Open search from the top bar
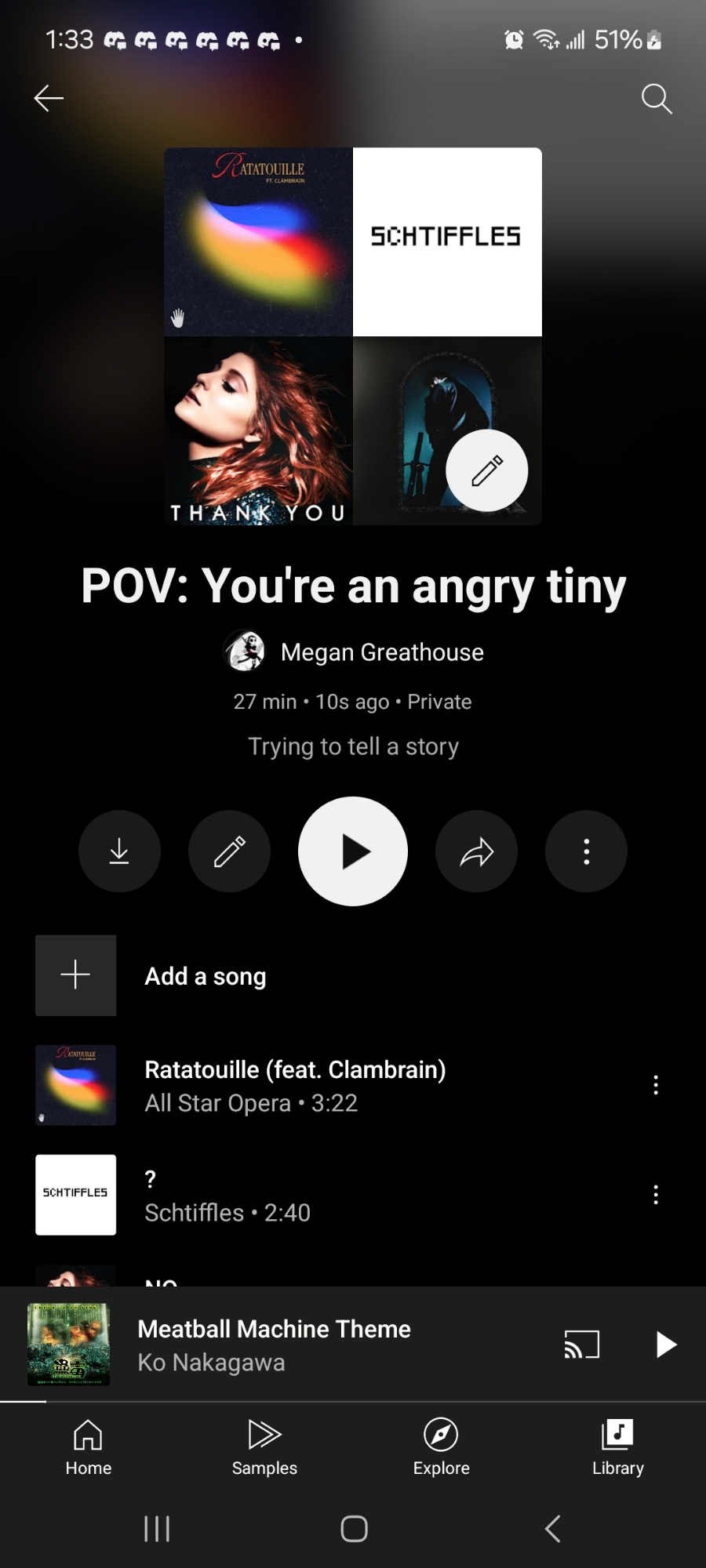The width and height of the screenshot is (706, 1568). click(656, 99)
